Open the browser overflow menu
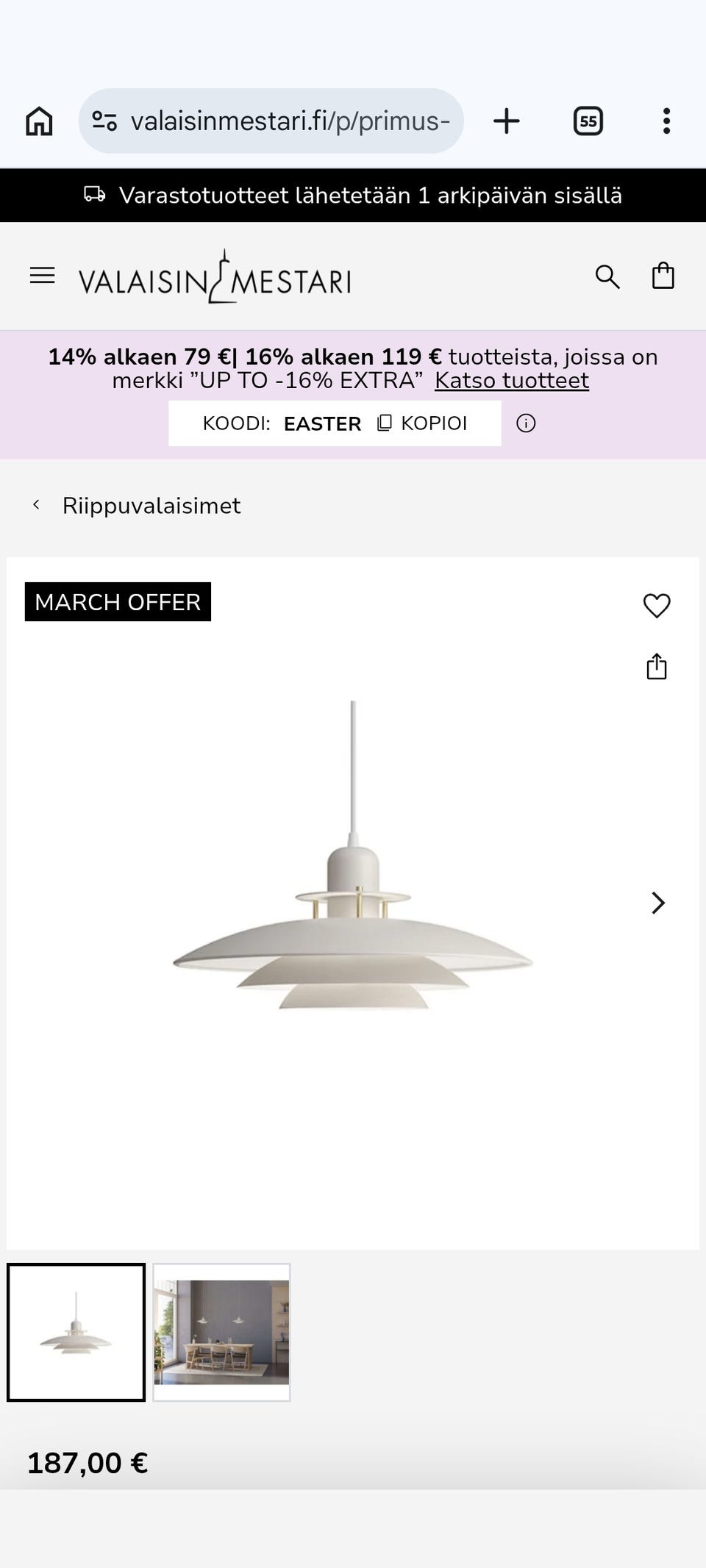The height and width of the screenshot is (1568, 706). click(666, 121)
